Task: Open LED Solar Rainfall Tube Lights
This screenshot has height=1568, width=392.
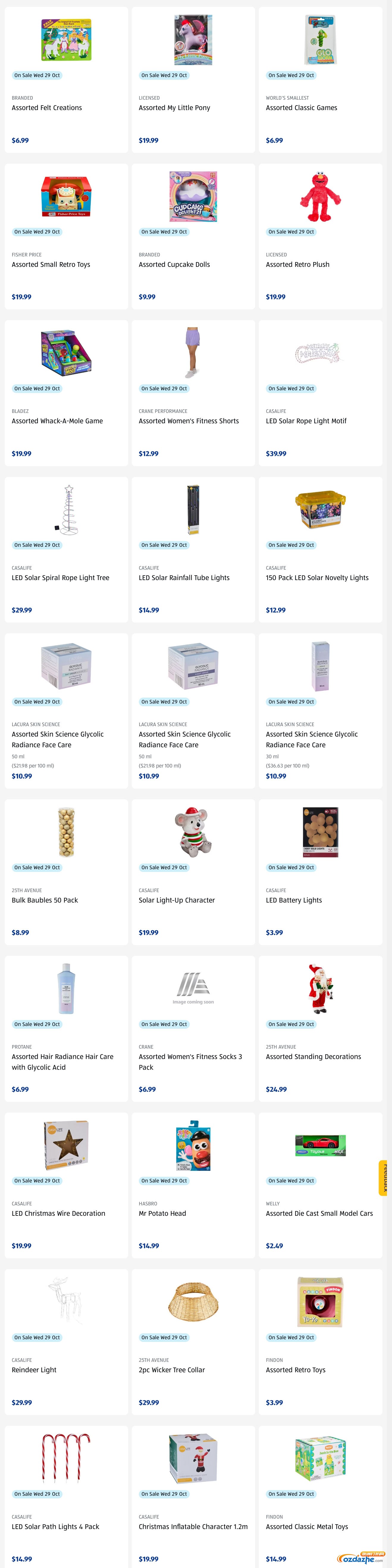Action: click(184, 578)
